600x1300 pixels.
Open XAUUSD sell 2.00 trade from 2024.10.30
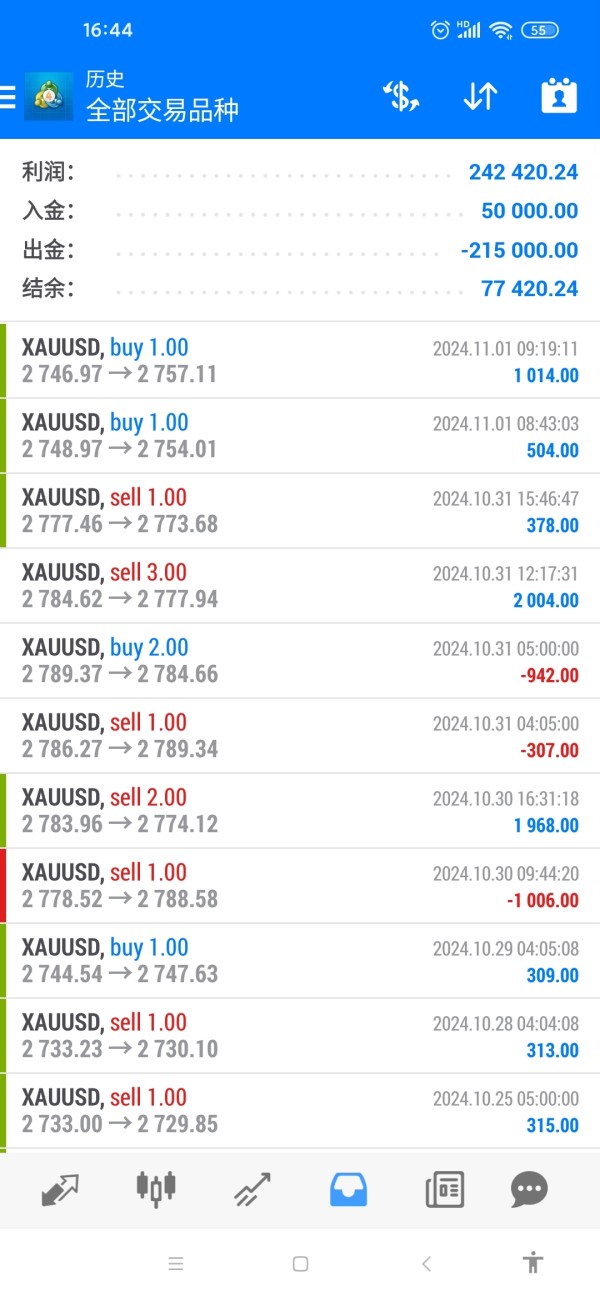(300, 811)
